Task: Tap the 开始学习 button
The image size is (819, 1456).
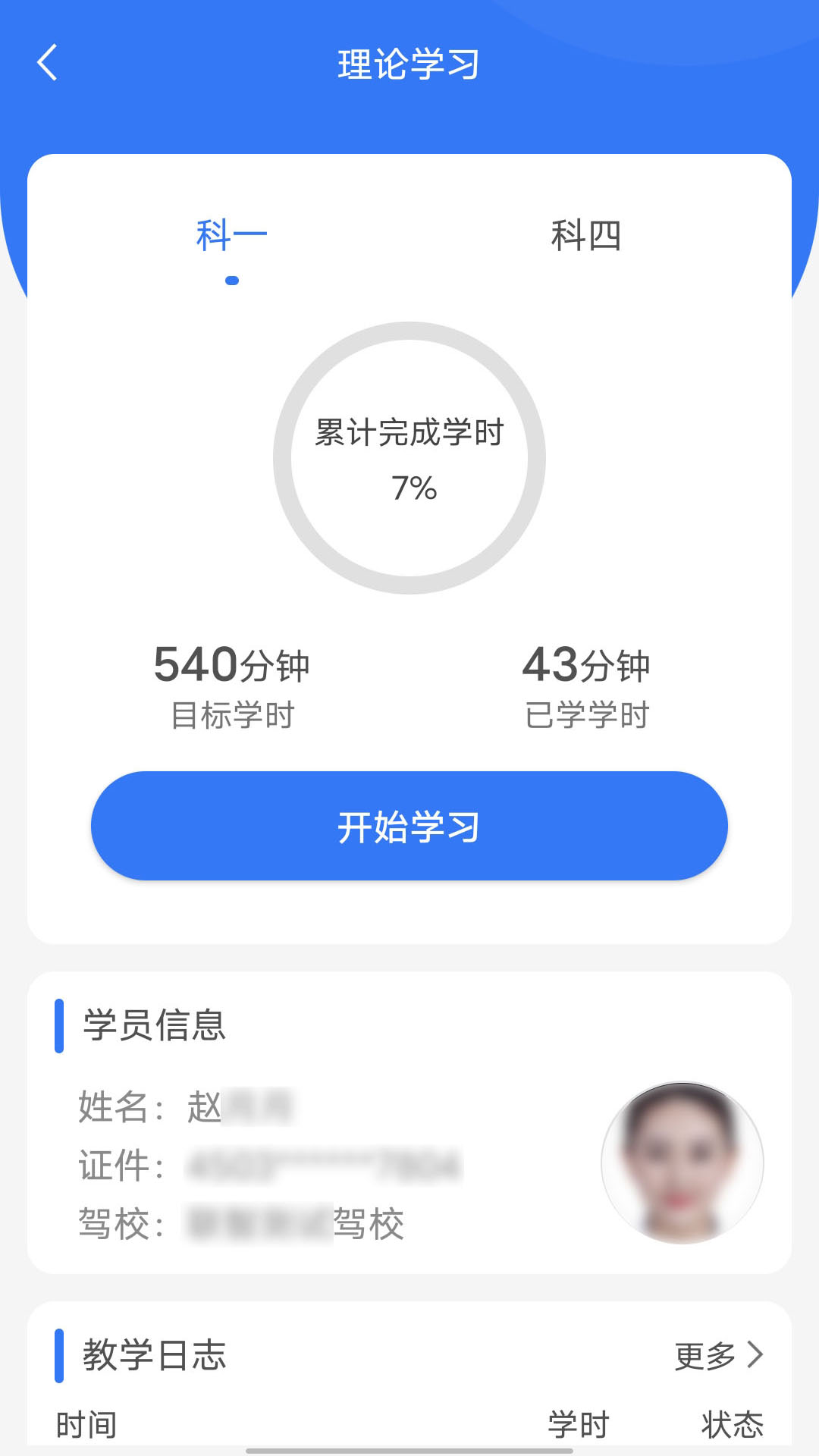Action: [409, 827]
